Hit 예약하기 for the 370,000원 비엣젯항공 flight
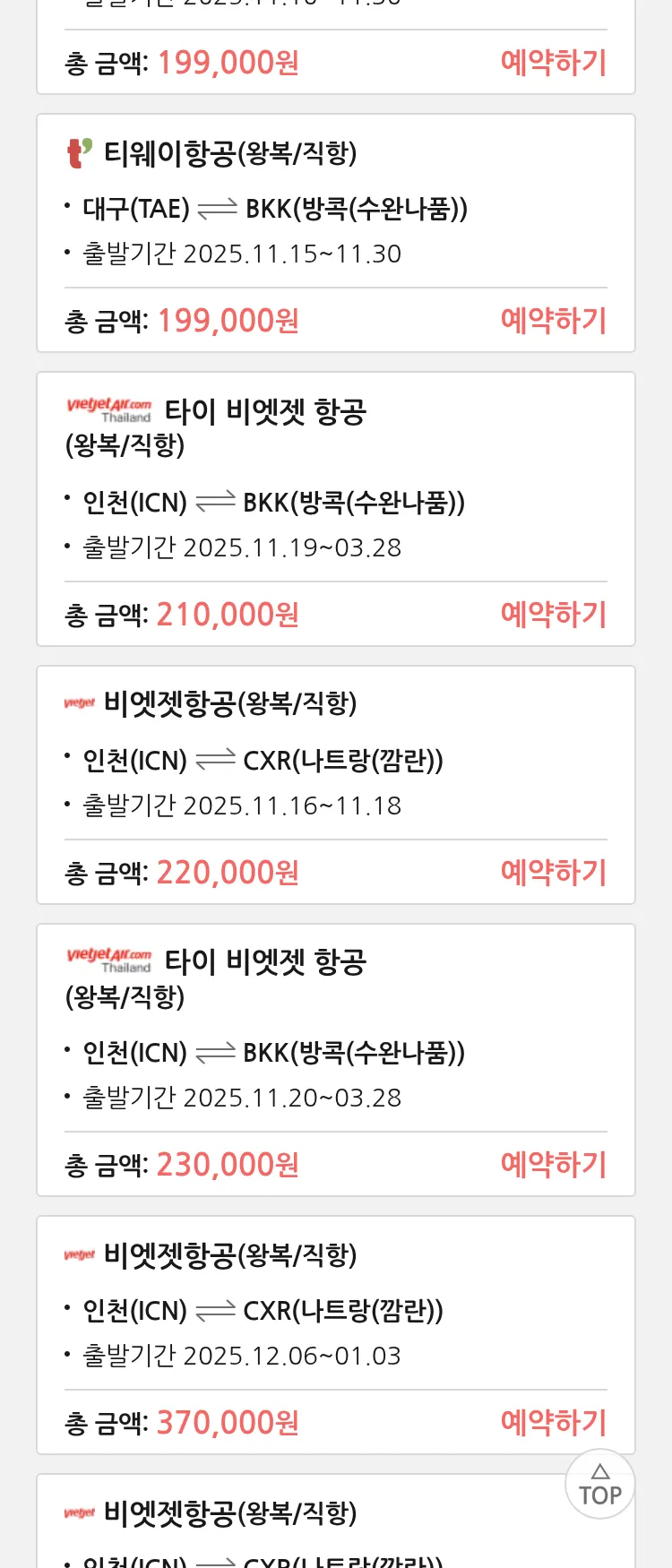Viewport: 672px width, 1568px height. pyautogui.click(x=553, y=1423)
